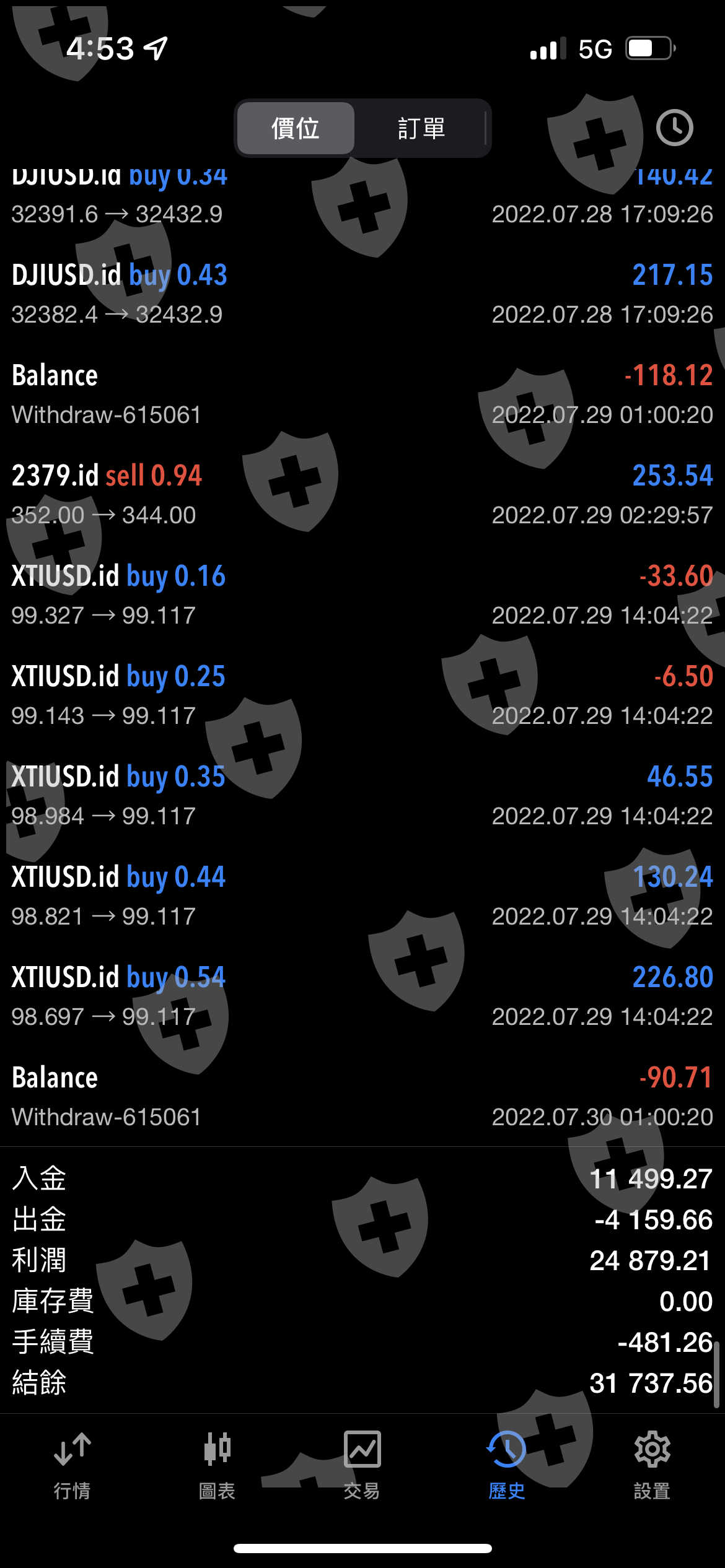The image size is (725, 1568).
Task: Open the clock icon for history period
Action: (674, 128)
